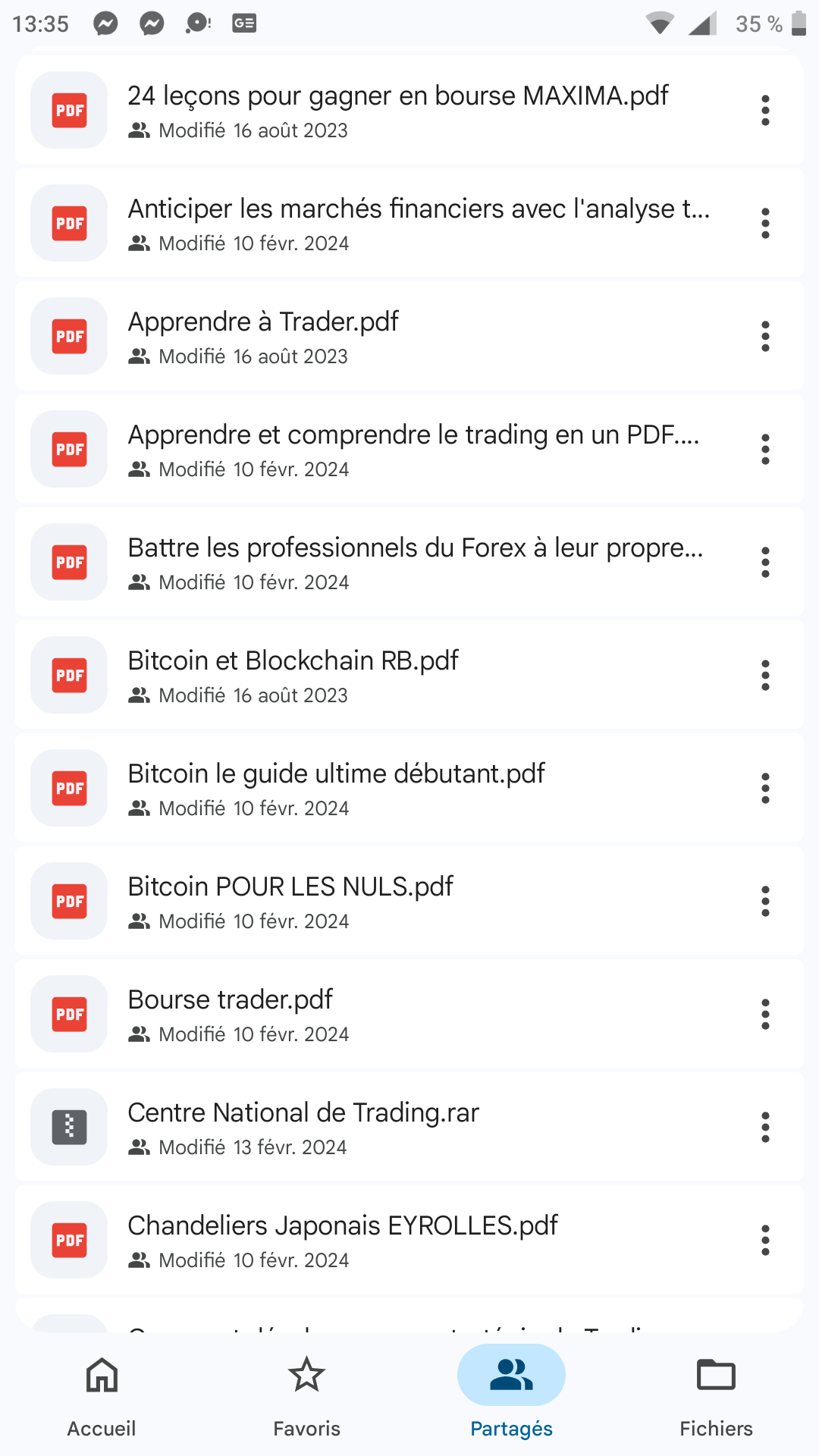Tap the archive icon of Centre National de Trading.rar
Image resolution: width=819 pixels, height=1456 pixels.
coord(68,1126)
